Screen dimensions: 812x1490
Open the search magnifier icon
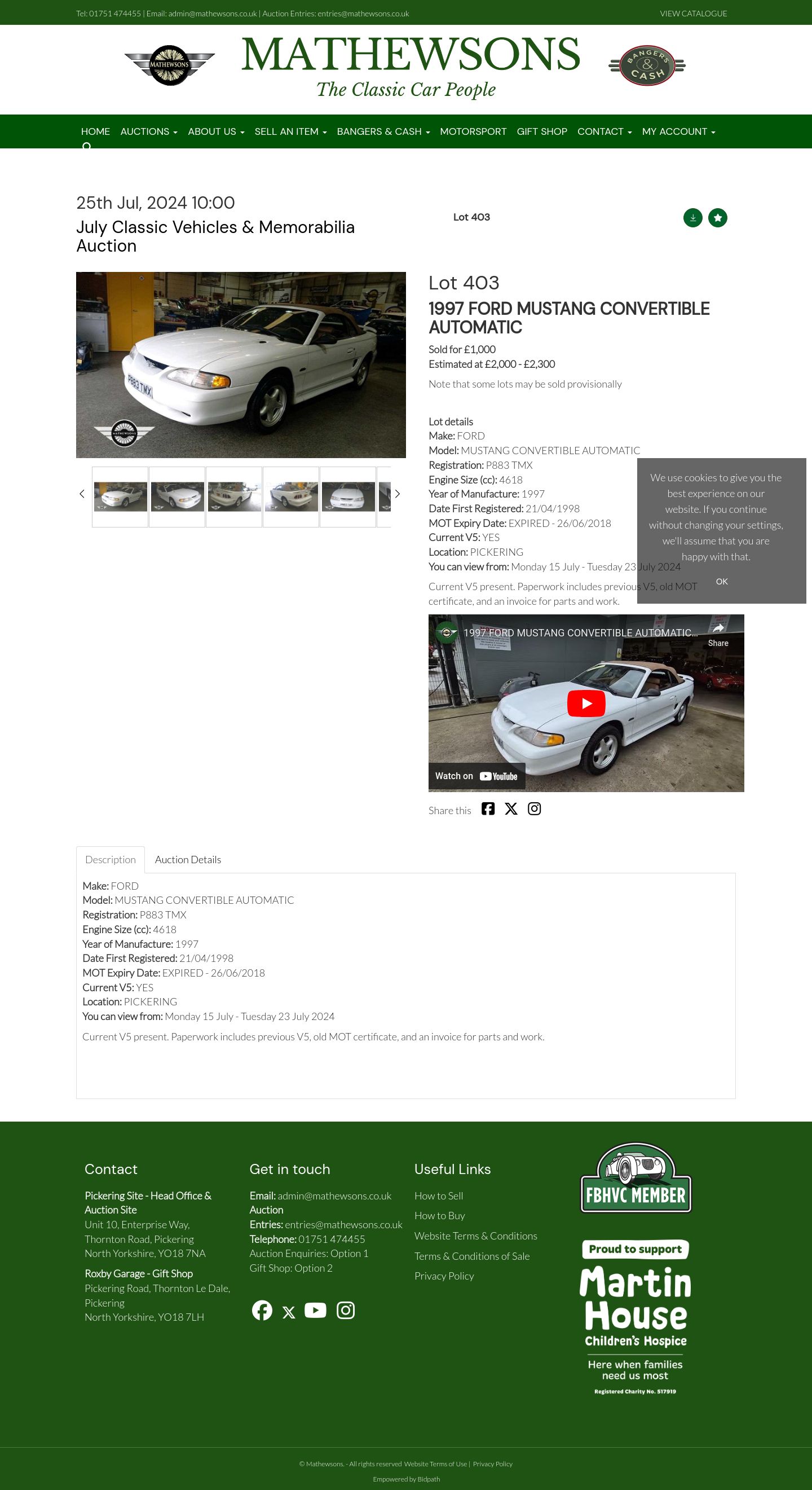coord(87,146)
